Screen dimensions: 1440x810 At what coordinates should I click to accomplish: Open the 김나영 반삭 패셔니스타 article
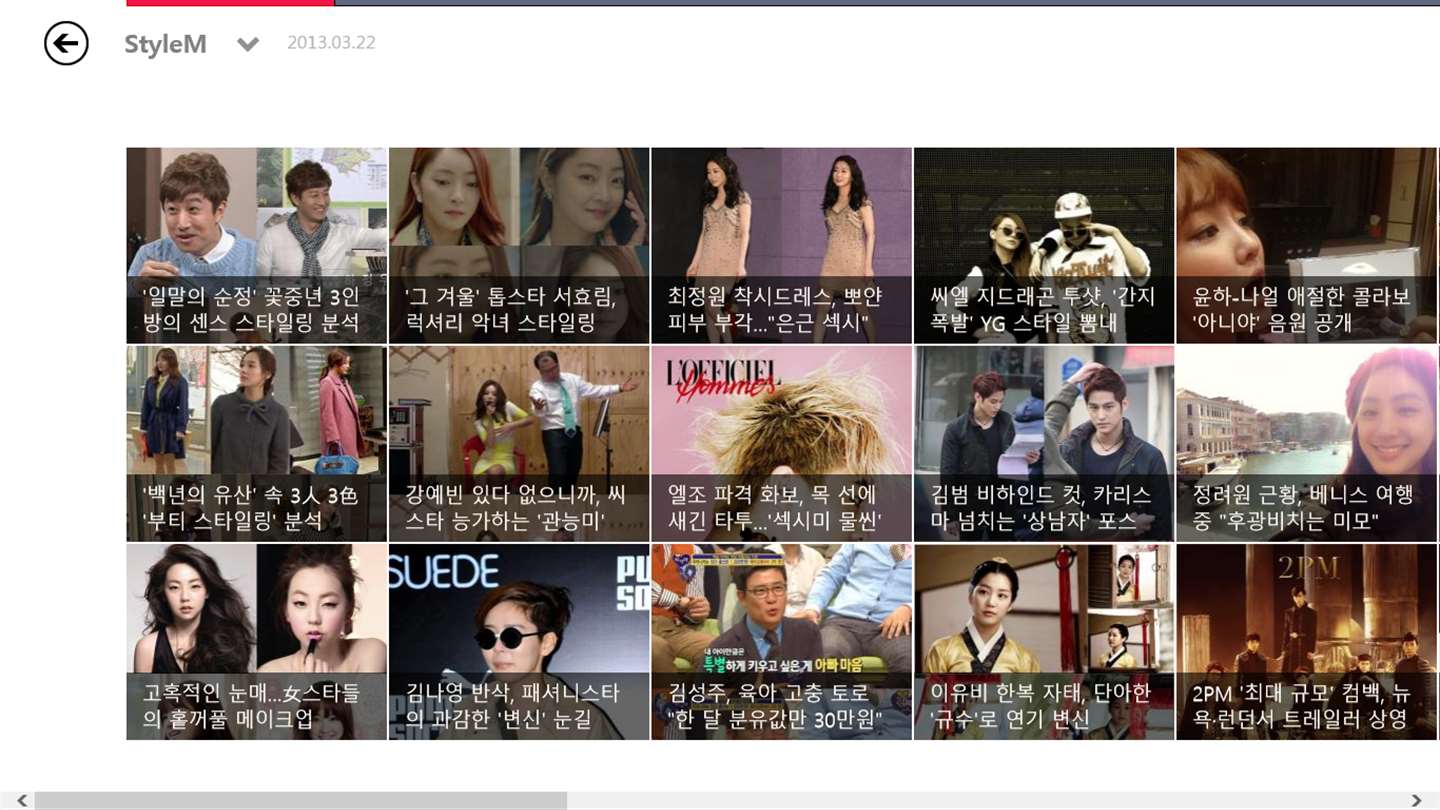pos(519,641)
